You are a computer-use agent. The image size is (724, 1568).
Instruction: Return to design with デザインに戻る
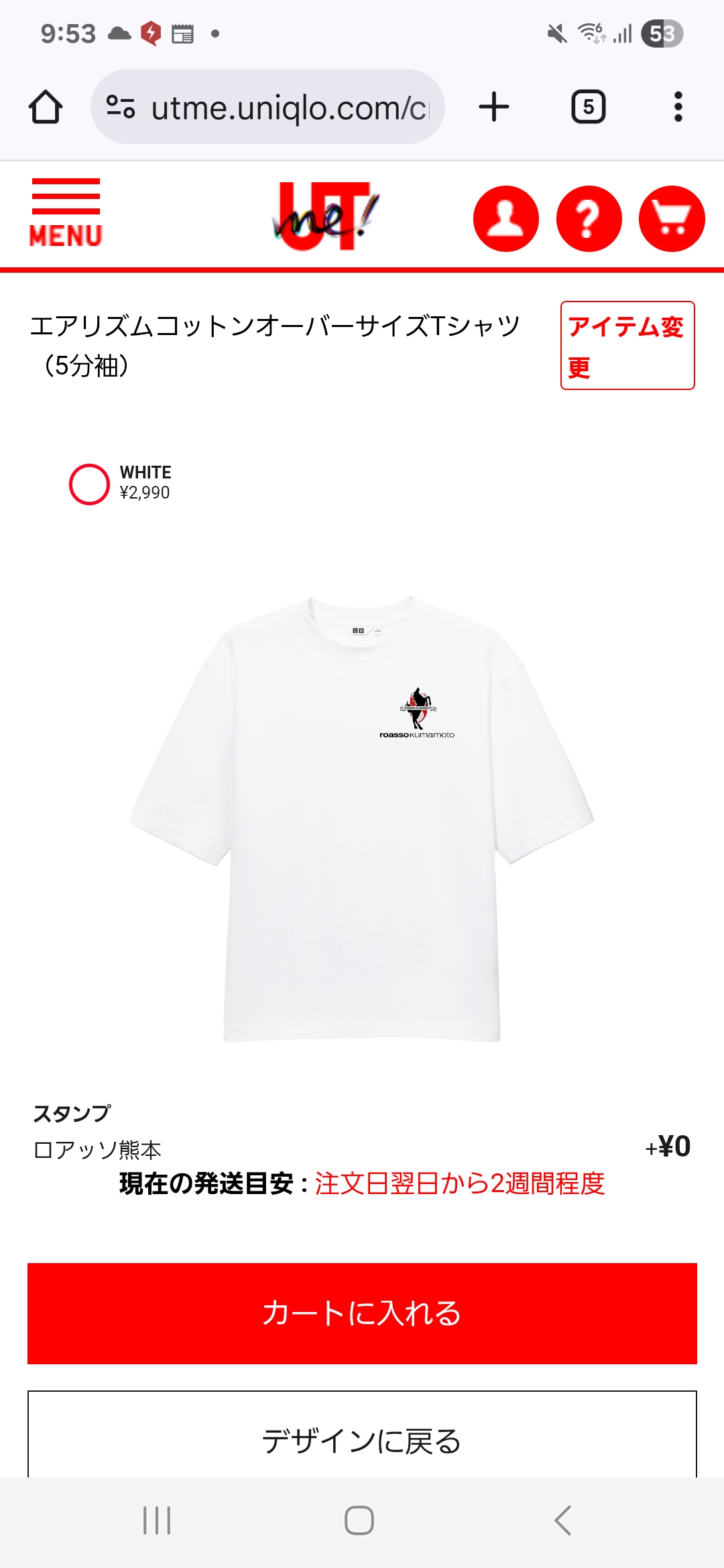point(362,1439)
